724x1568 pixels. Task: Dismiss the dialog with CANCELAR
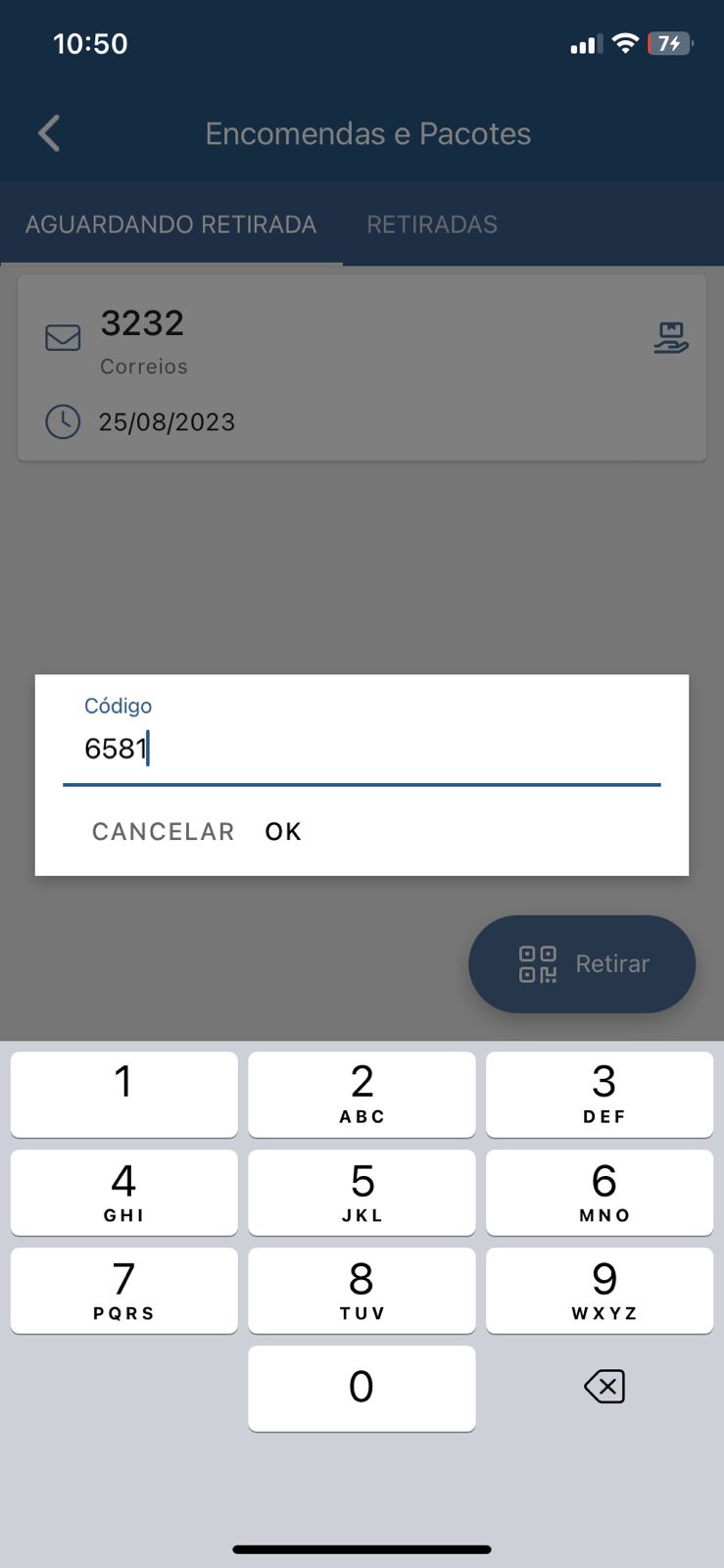coord(163,831)
